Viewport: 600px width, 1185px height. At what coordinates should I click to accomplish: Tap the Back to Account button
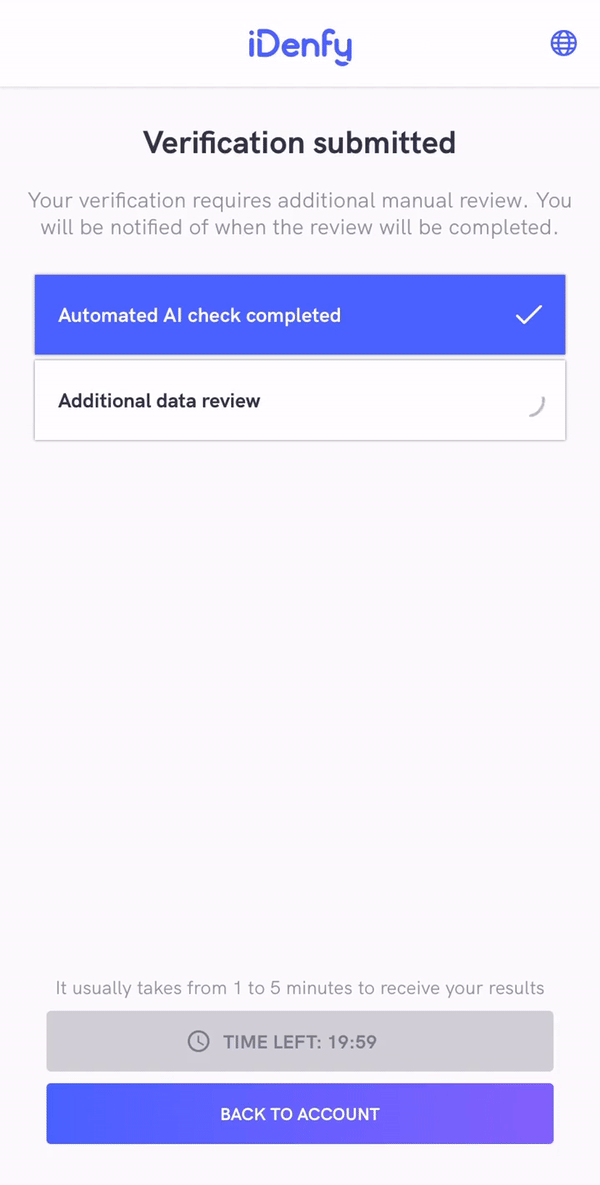click(x=300, y=1113)
